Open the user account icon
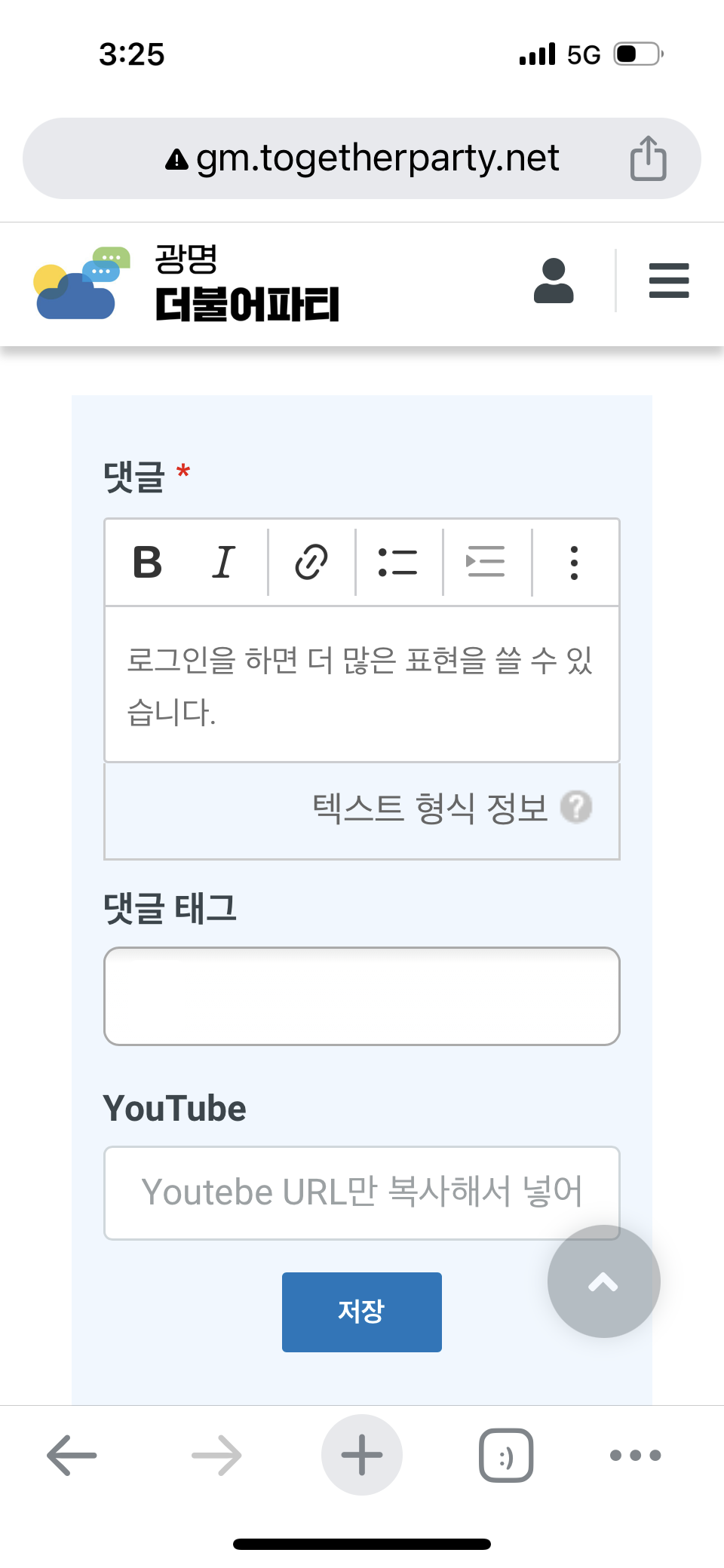The height and width of the screenshot is (1568, 724). click(554, 281)
